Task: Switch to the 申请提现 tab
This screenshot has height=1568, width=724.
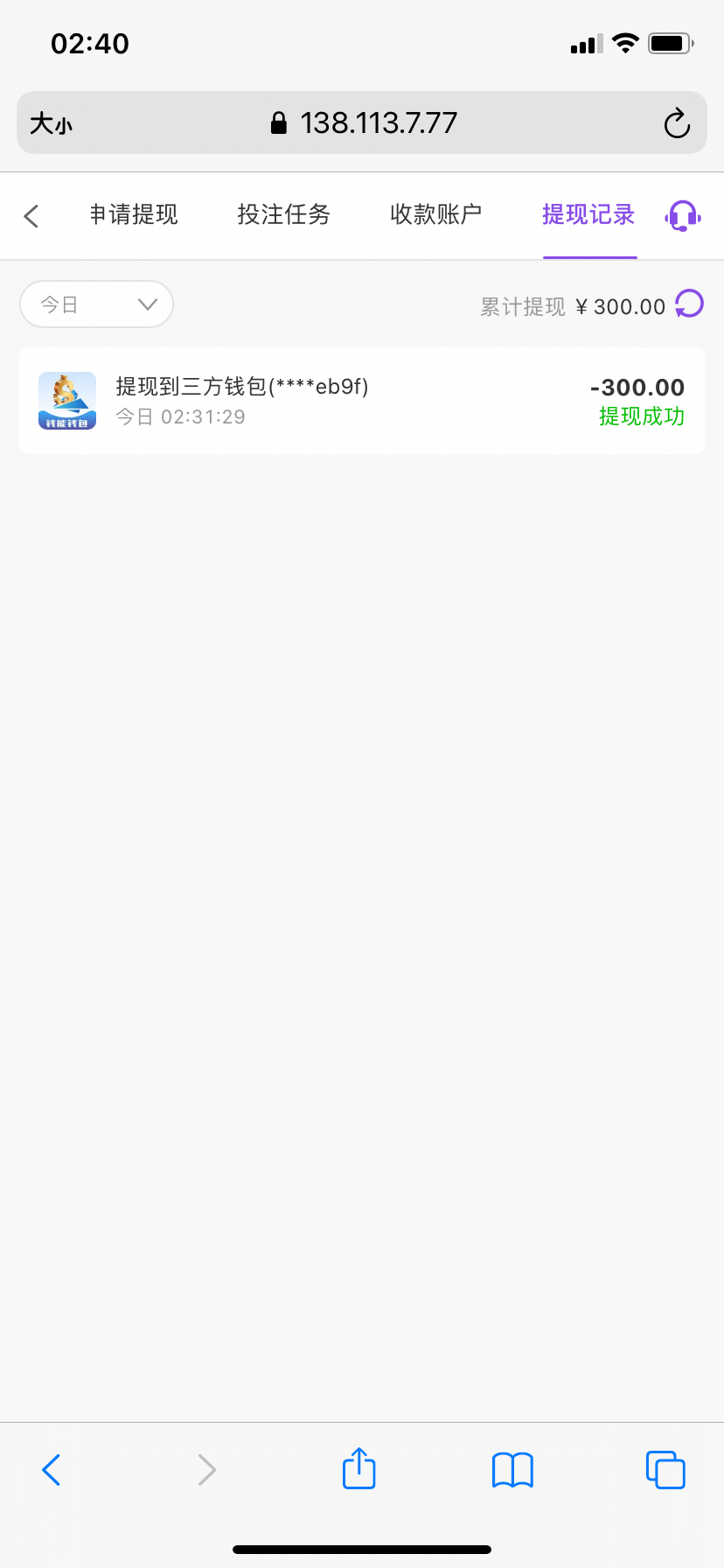Action: click(134, 214)
